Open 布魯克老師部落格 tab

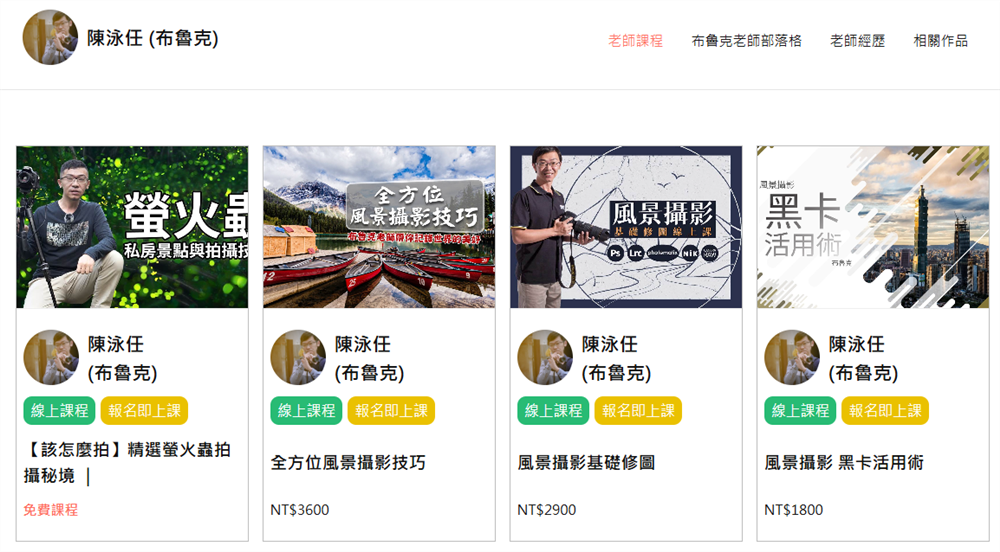[746, 41]
